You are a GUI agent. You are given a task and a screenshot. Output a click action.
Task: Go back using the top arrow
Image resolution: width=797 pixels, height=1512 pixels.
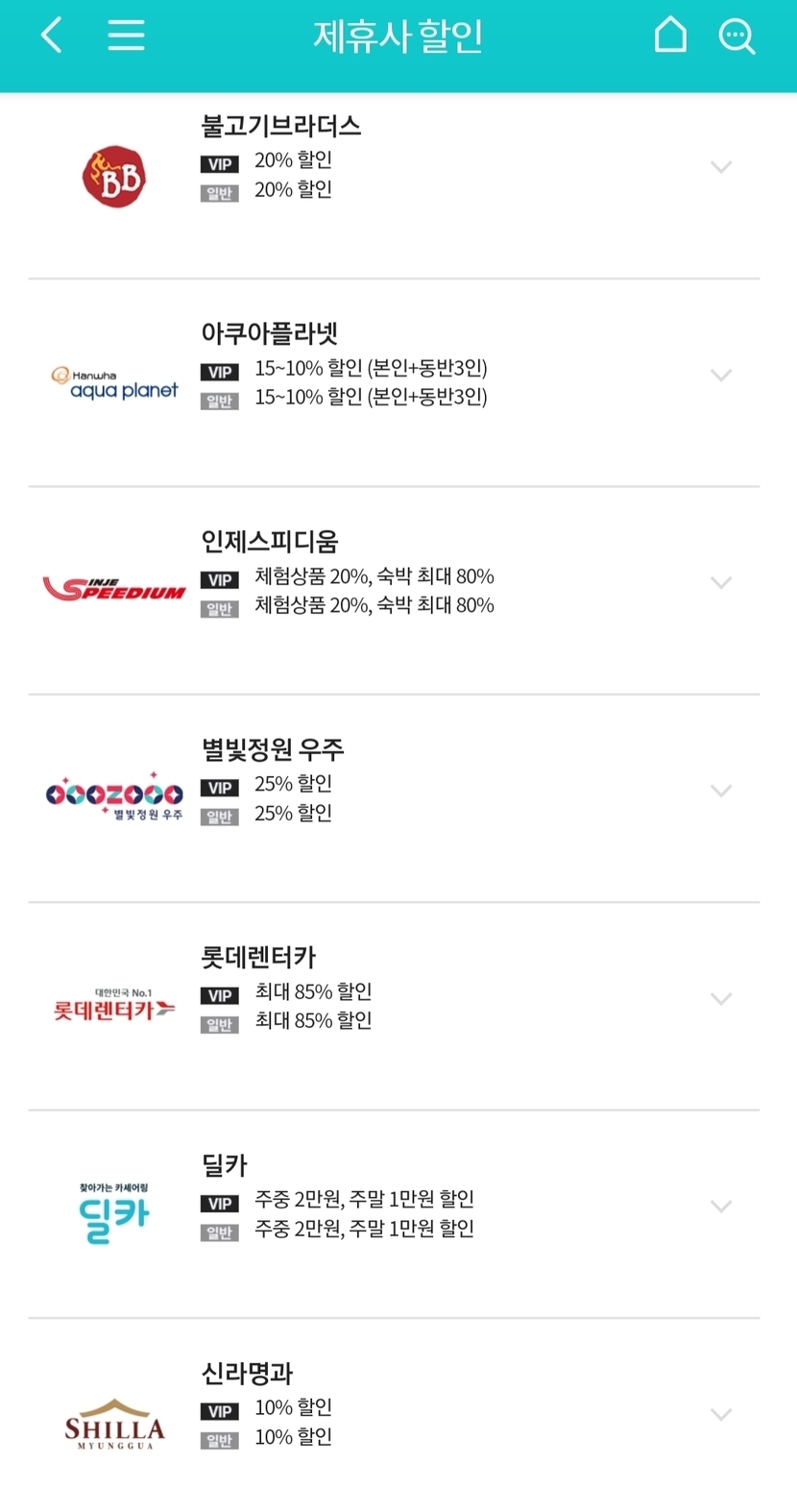(x=52, y=37)
